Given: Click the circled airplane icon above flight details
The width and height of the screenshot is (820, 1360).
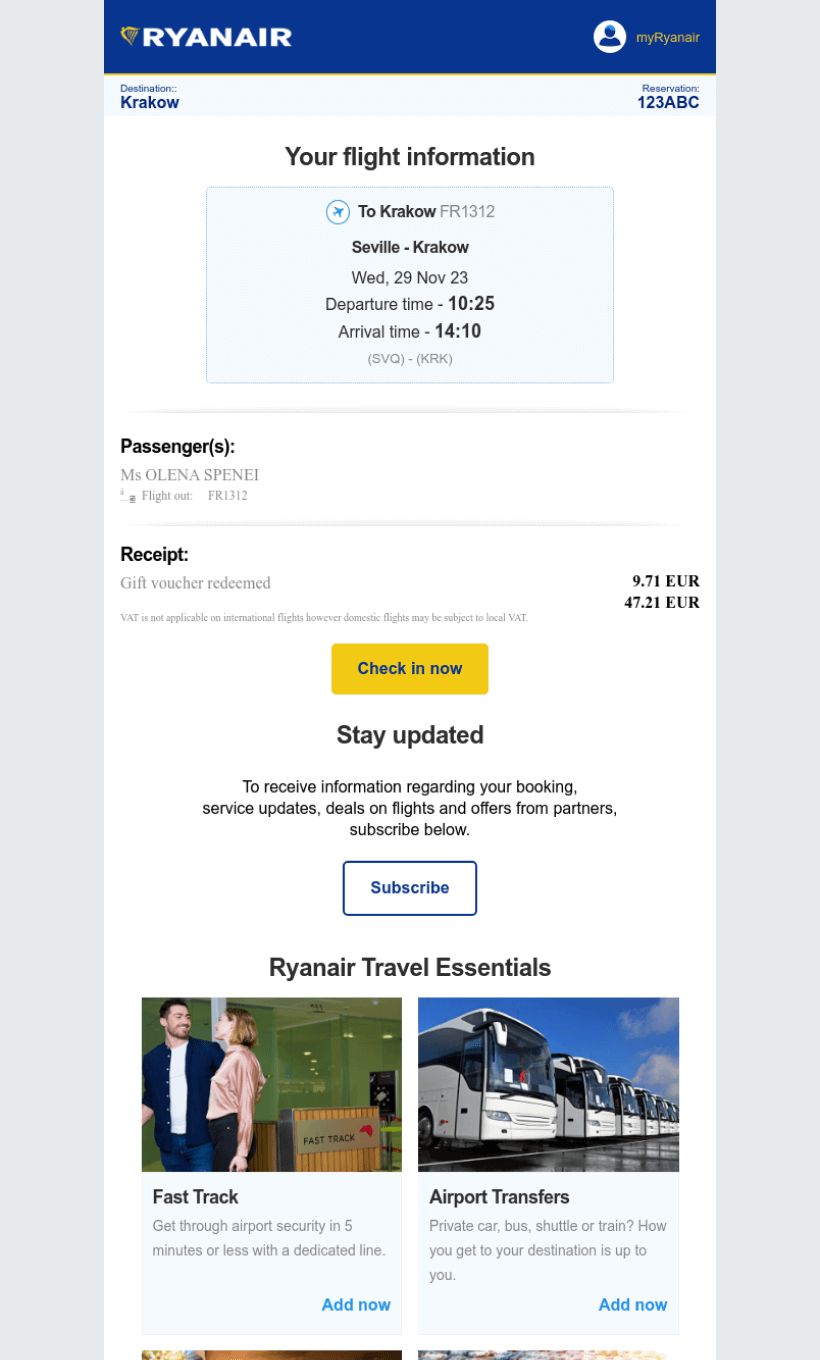Looking at the screenshot, I should 335,211.
